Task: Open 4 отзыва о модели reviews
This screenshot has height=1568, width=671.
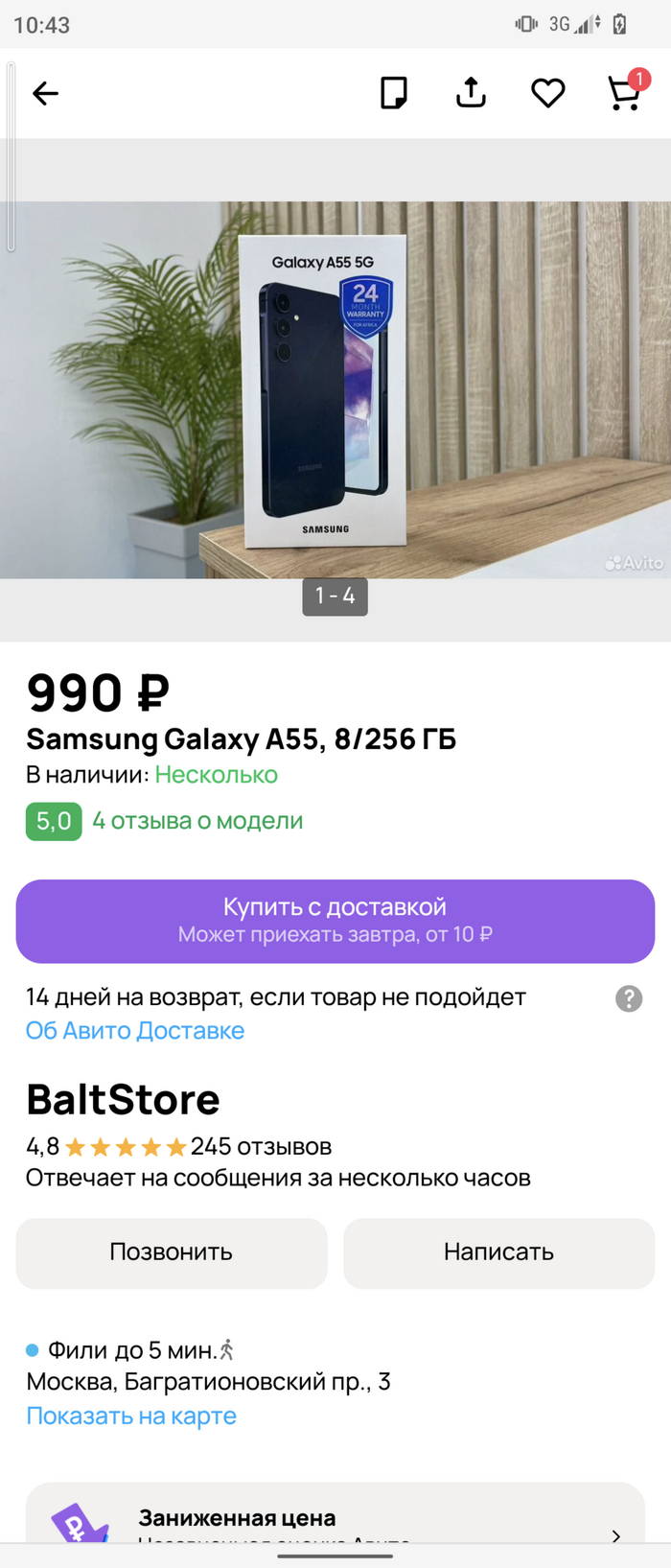Action: click(x=197, y=821)
